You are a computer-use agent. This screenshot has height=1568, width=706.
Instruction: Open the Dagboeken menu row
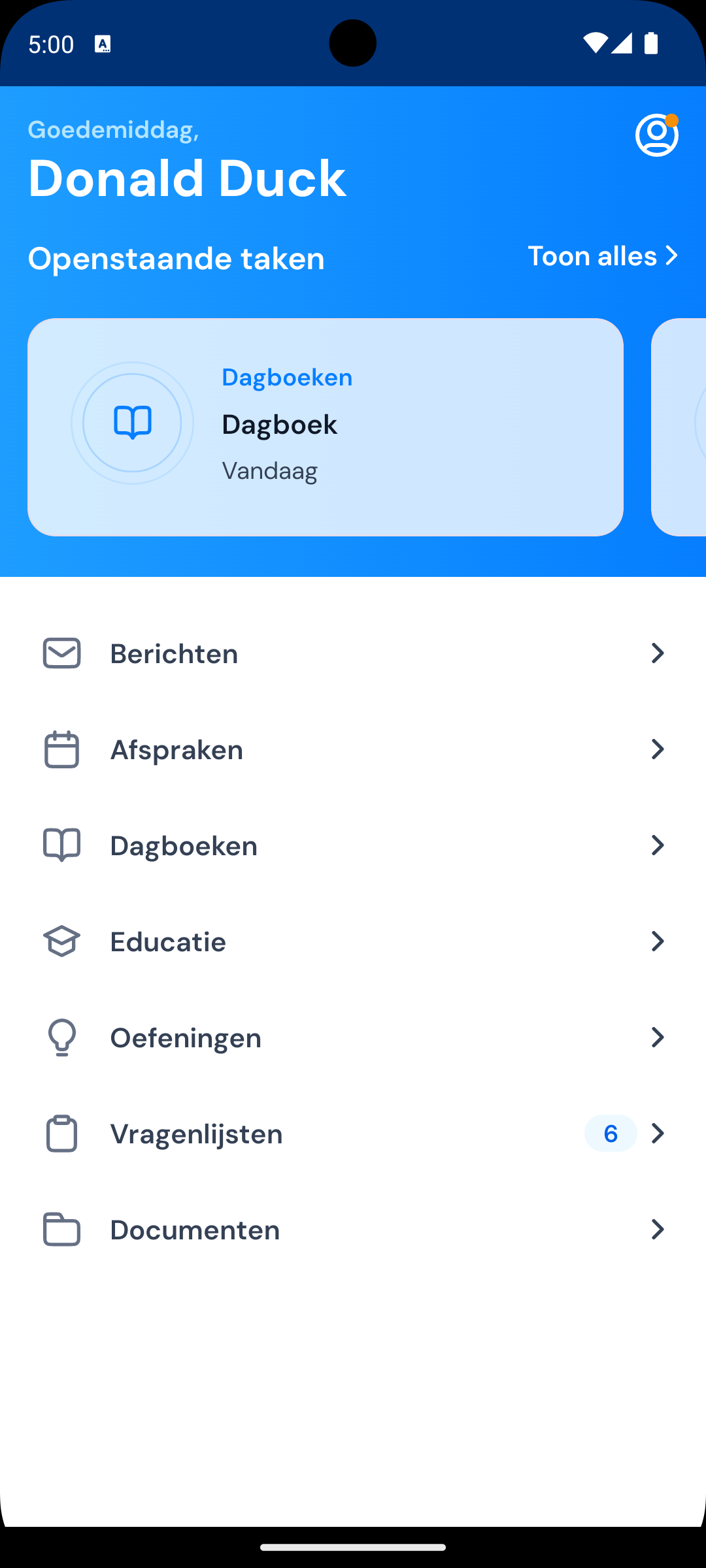coord(353,845)
